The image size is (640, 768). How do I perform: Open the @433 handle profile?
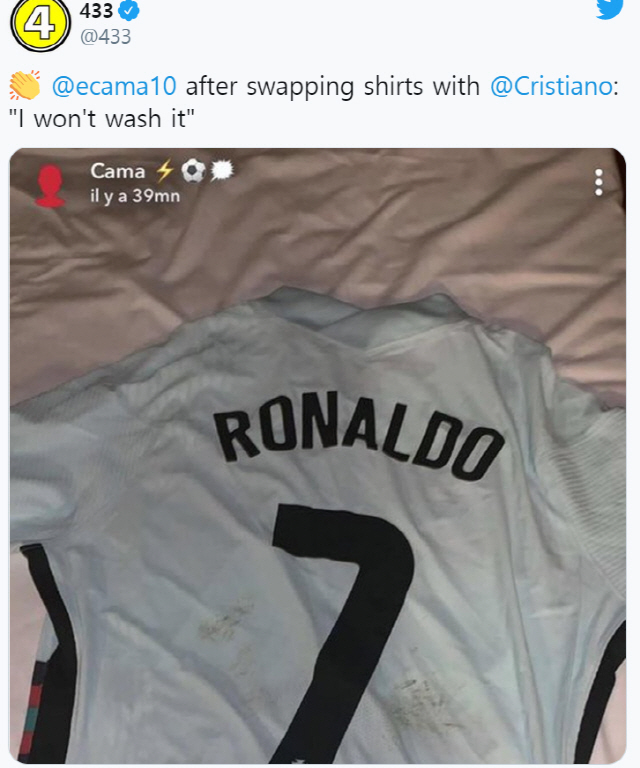coord(105,37)
